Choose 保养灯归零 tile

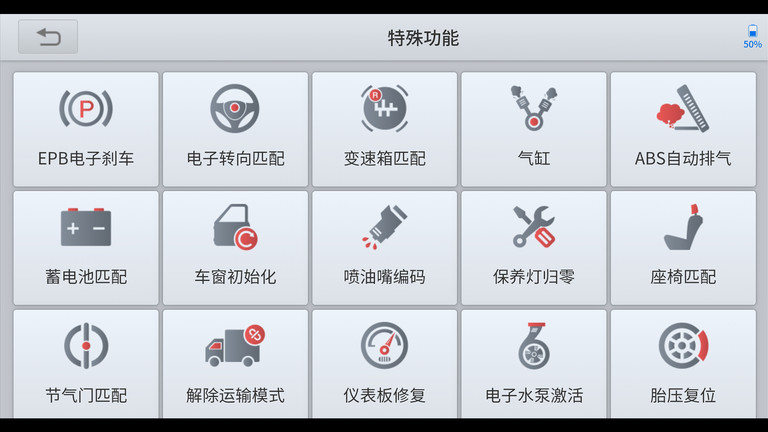point(533,247)
